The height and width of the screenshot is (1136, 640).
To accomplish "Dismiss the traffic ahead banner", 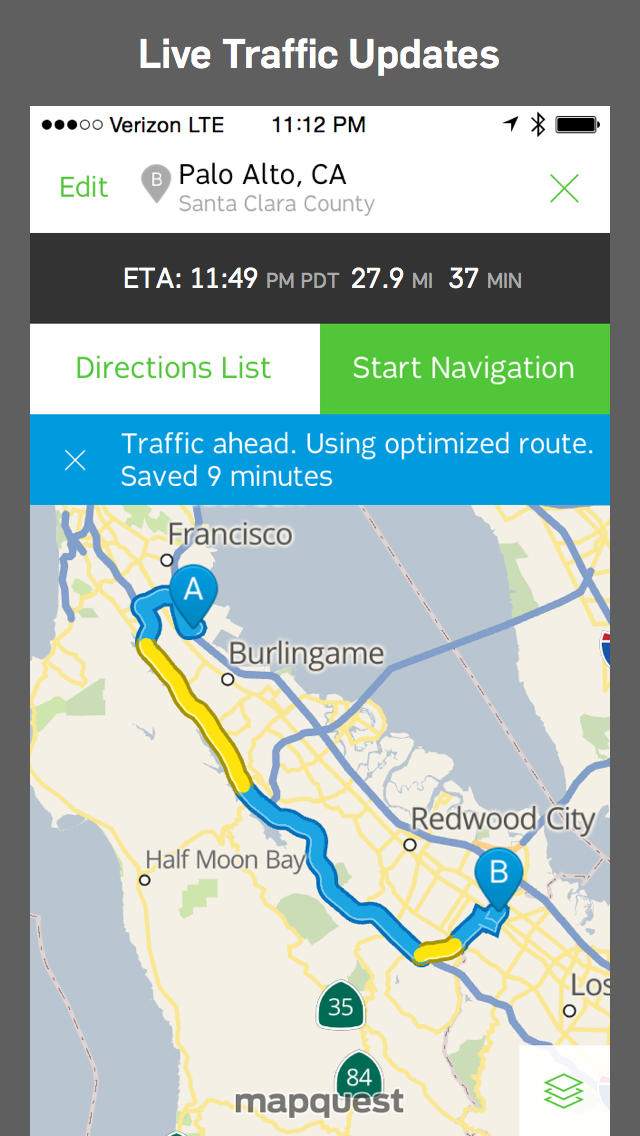I will [75, 460].
